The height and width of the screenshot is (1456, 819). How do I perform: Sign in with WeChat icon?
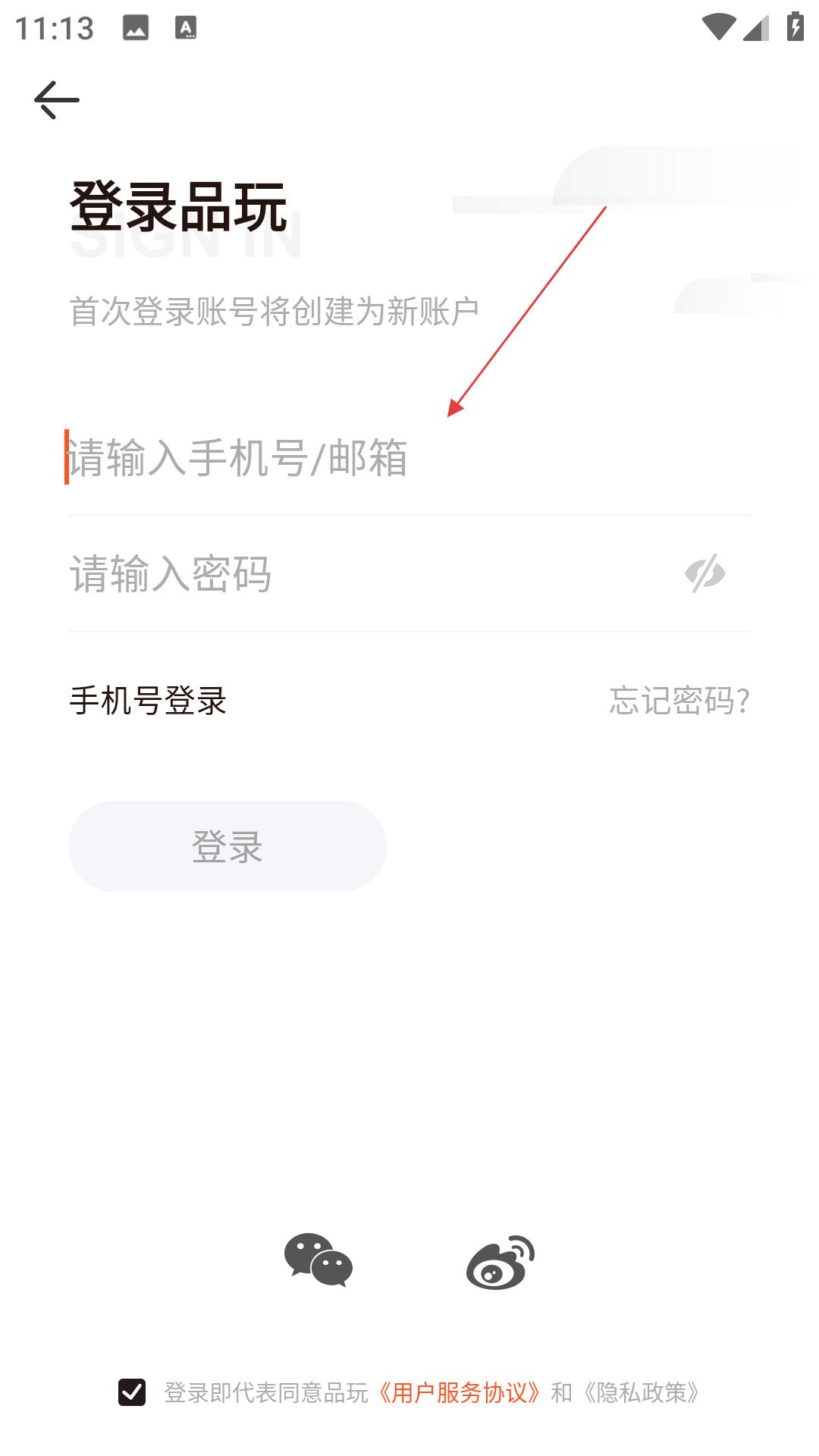318,1260
